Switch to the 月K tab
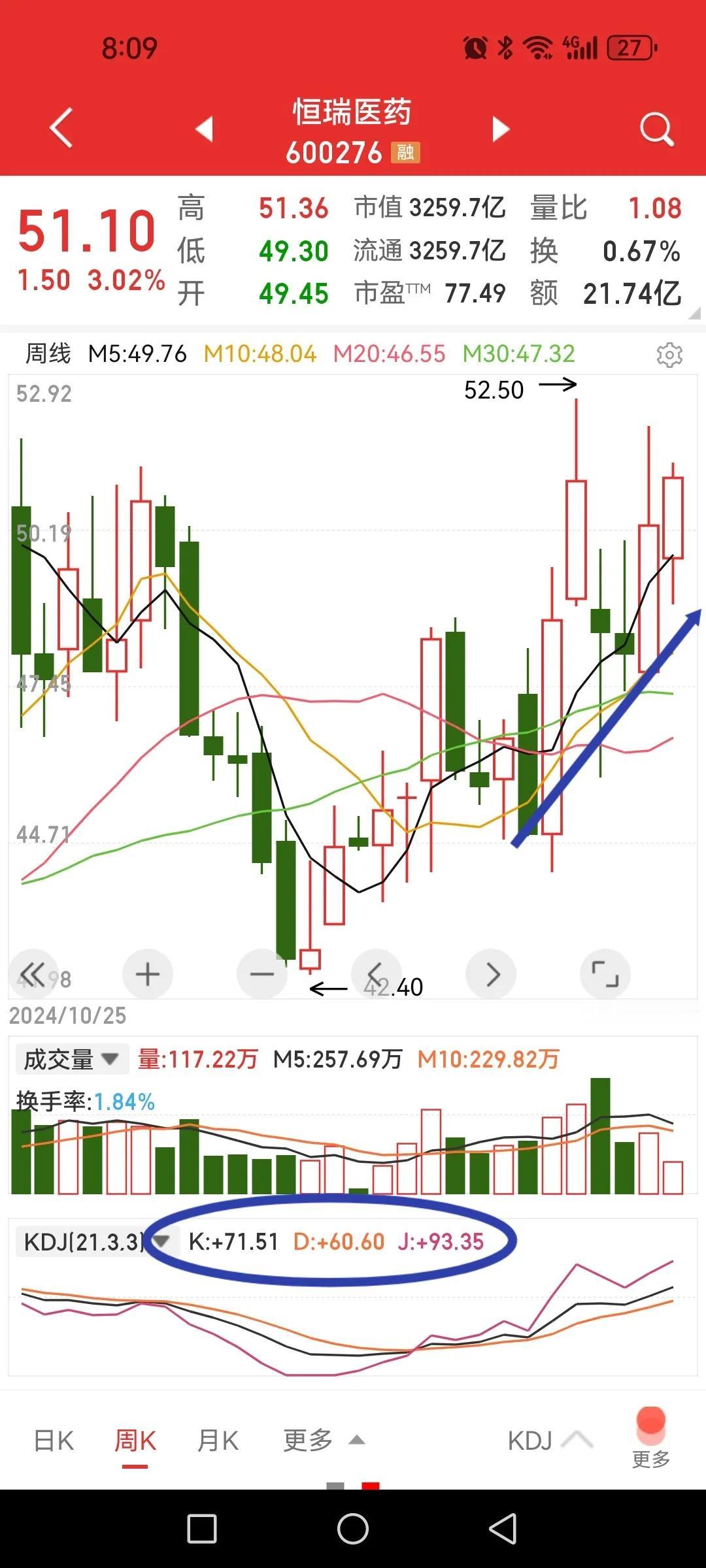The width and height of the screenshot is (706, 1568). [218, 1441]
